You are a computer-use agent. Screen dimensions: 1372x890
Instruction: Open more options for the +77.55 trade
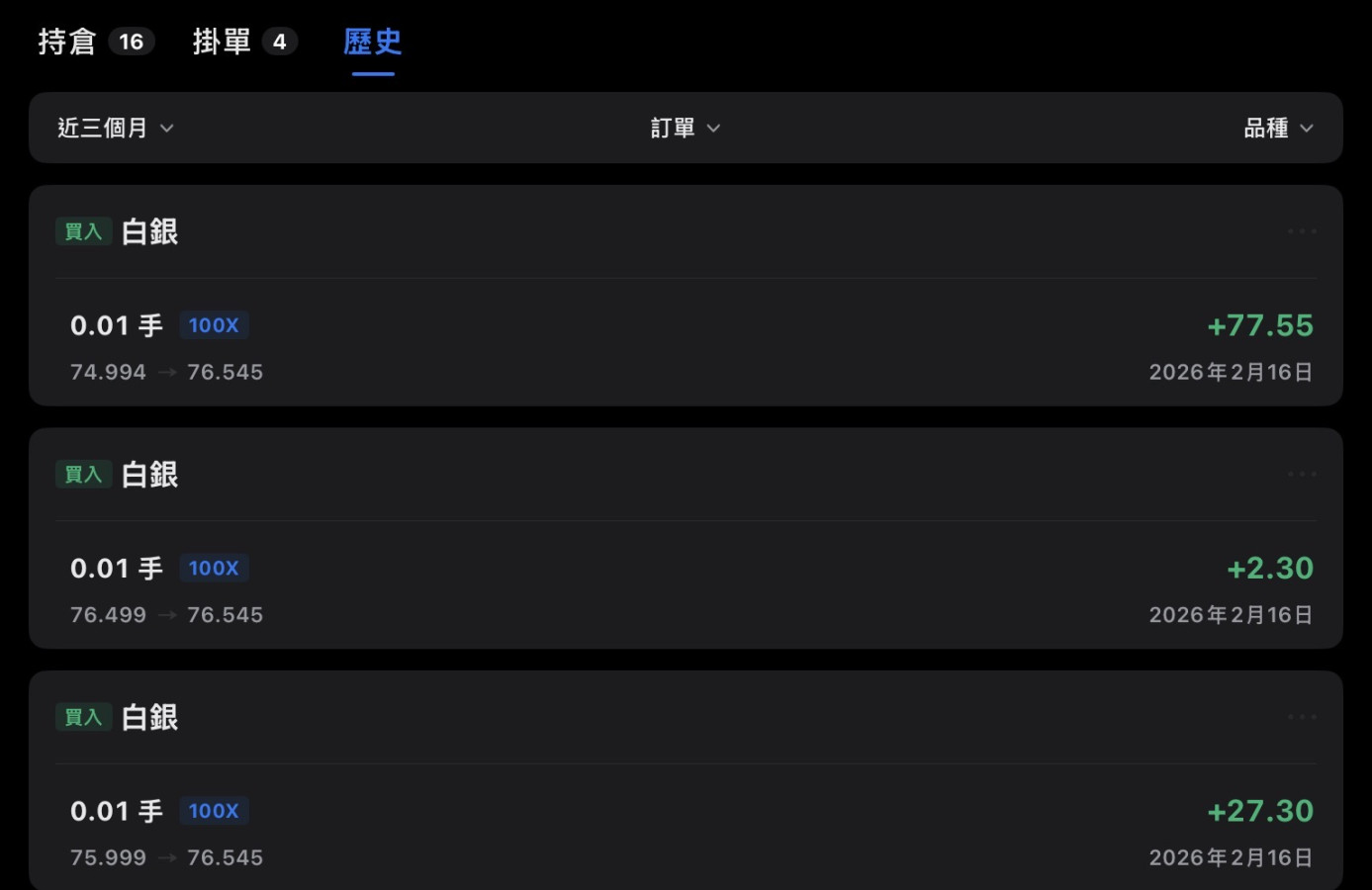point(1301,231)
